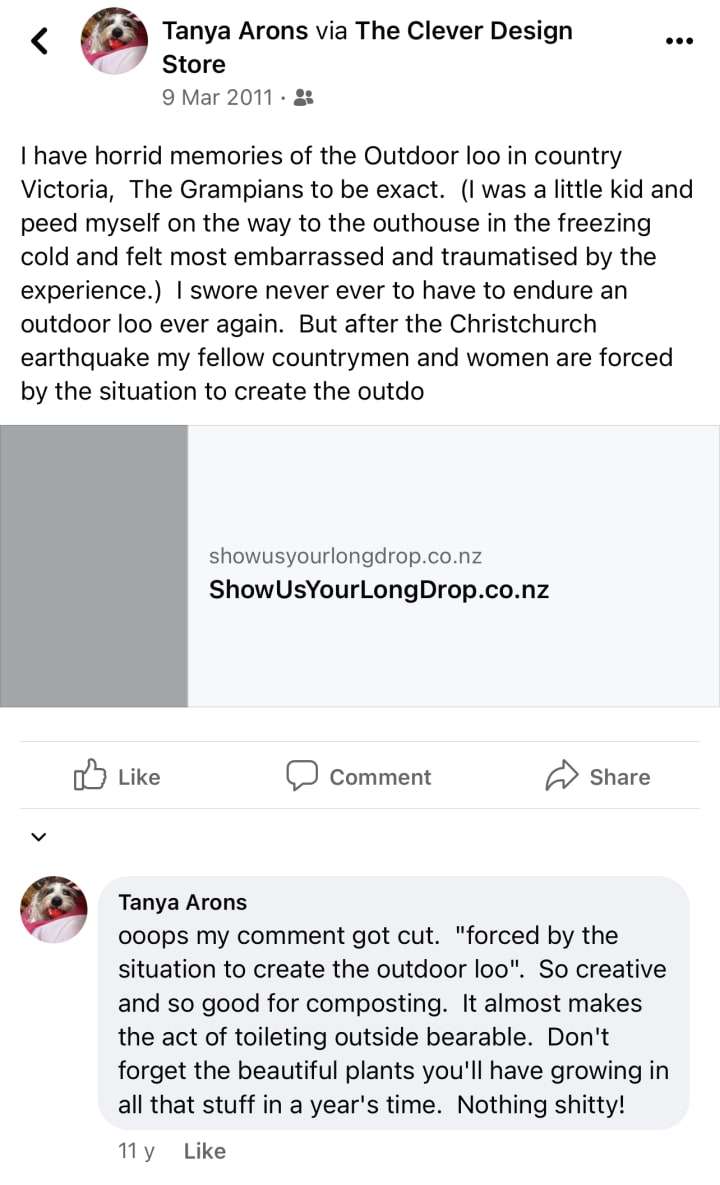720x1185 pixels.
Task: Like Tanya Arons' post
Action: (x=117, y=776)
